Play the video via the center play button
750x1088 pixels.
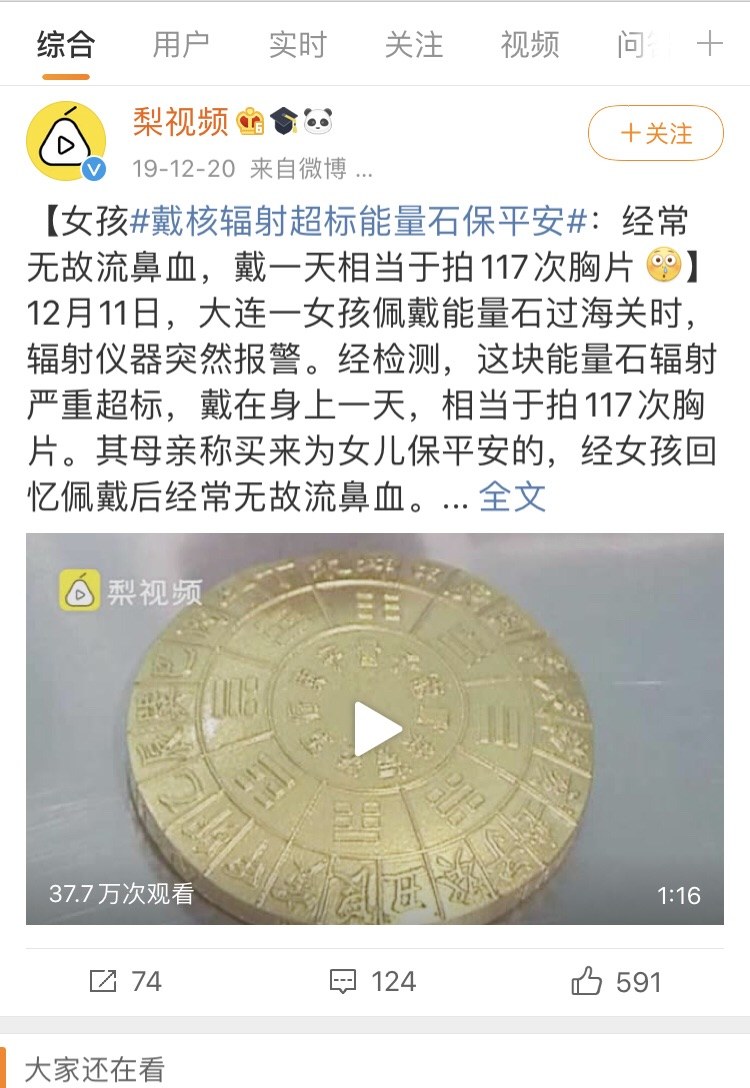375,729
